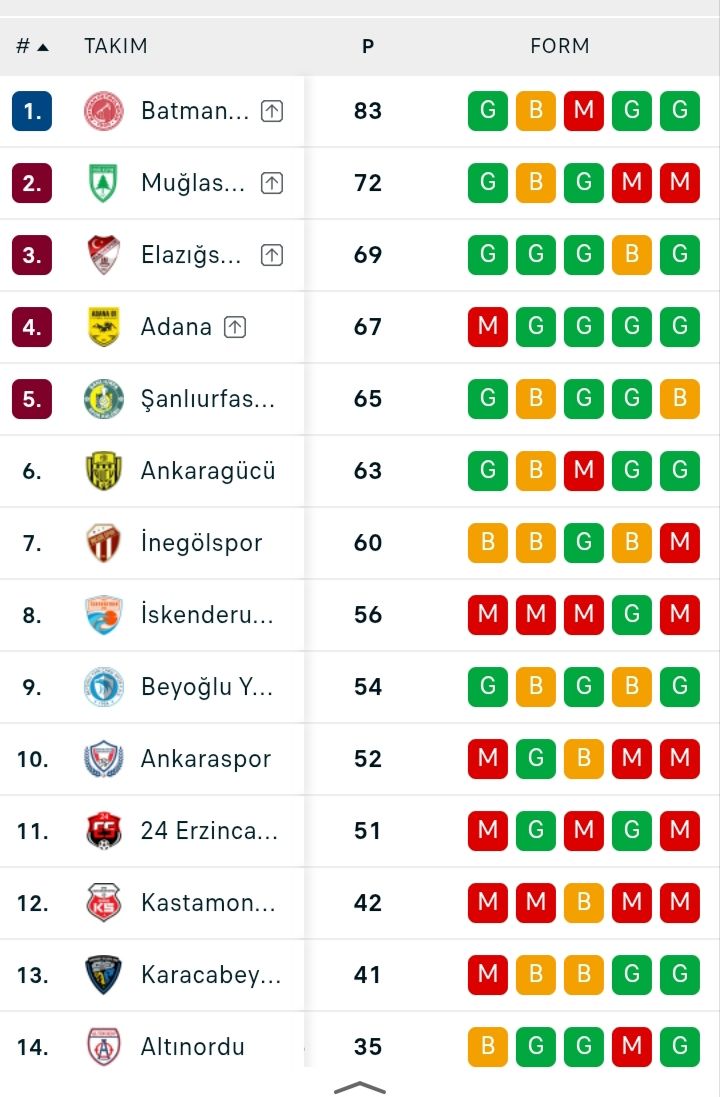Tap the collapse chevron below the table
Viewport: 720px width, 1097px height.
point(359,1087)
